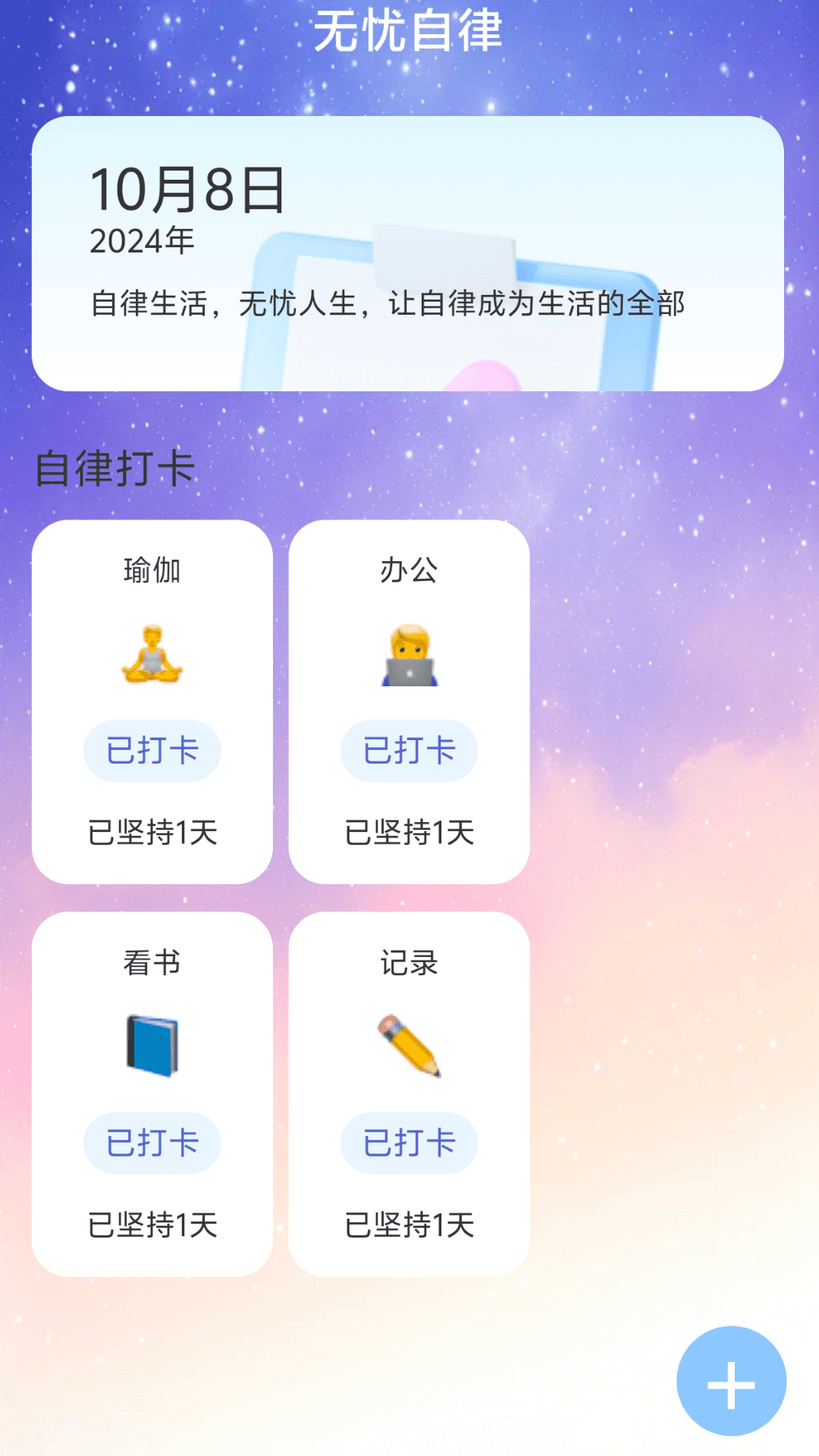Image resolution: width=819 pixels, height=1456 pixels.
Task: Click the 看书 habit card title
Action: 152,962
